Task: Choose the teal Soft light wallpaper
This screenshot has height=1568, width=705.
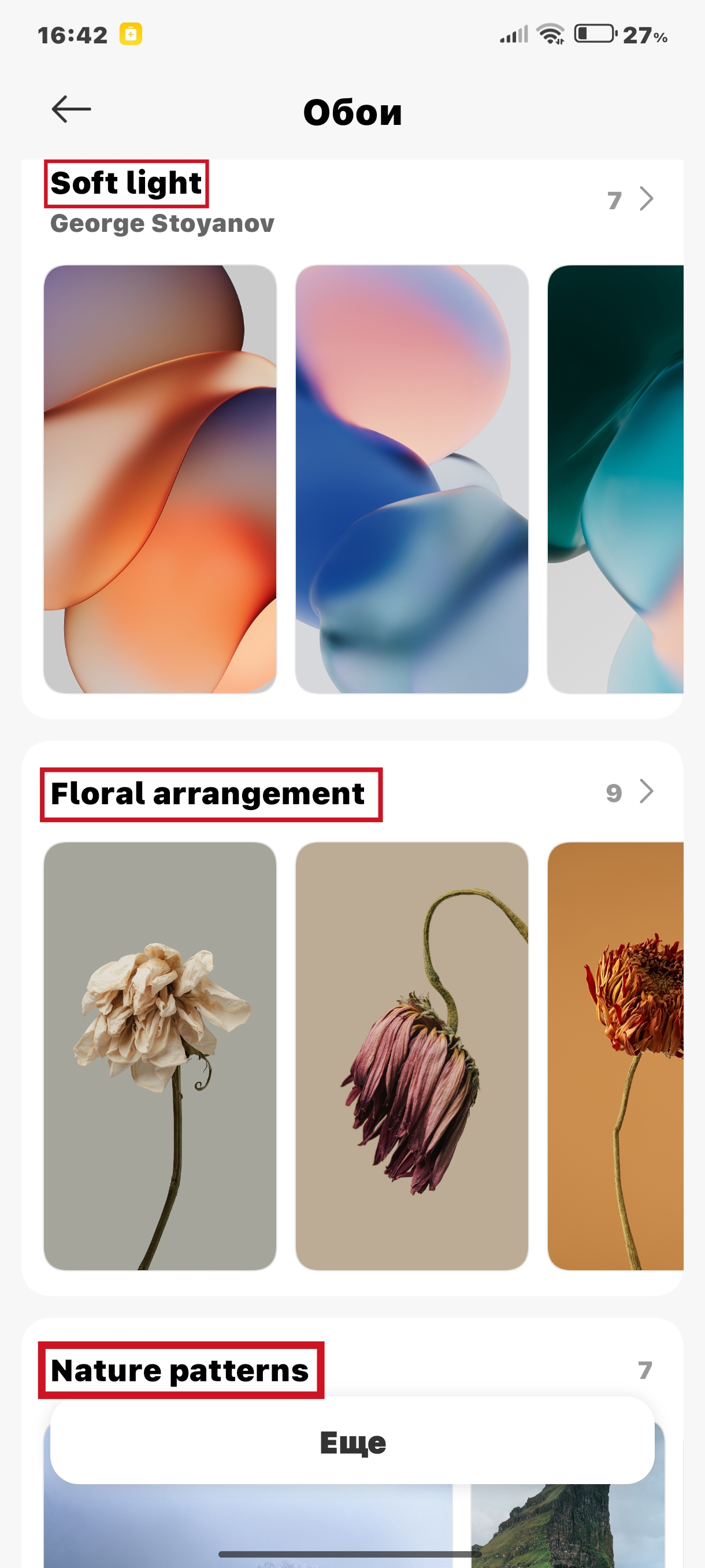Action: [615, 479]
